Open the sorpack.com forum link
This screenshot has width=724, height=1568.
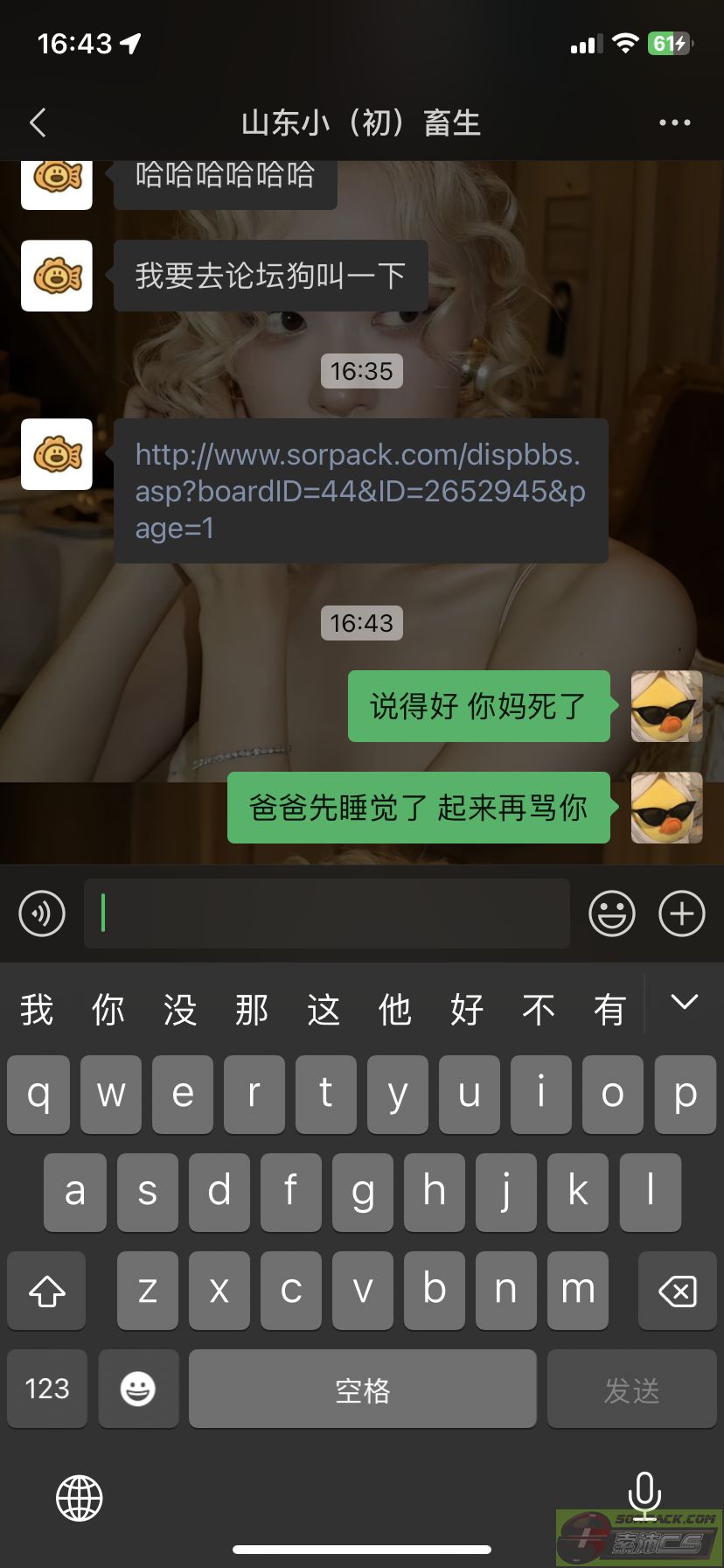tap(359, 491)
